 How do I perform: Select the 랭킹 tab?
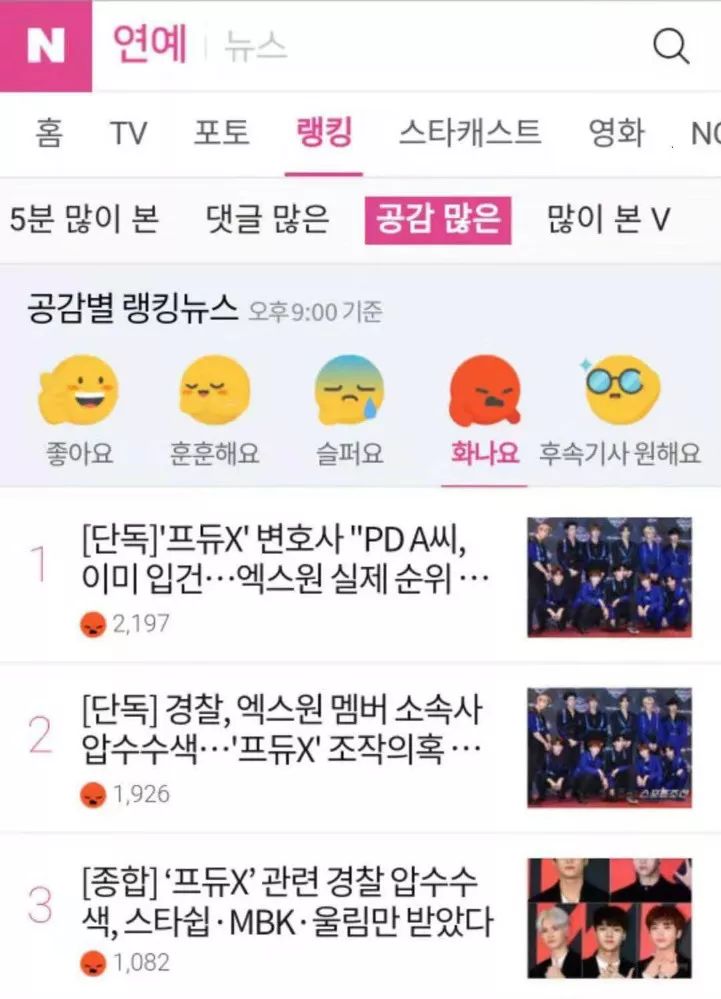pyautogui.click(x=324, y=133)
